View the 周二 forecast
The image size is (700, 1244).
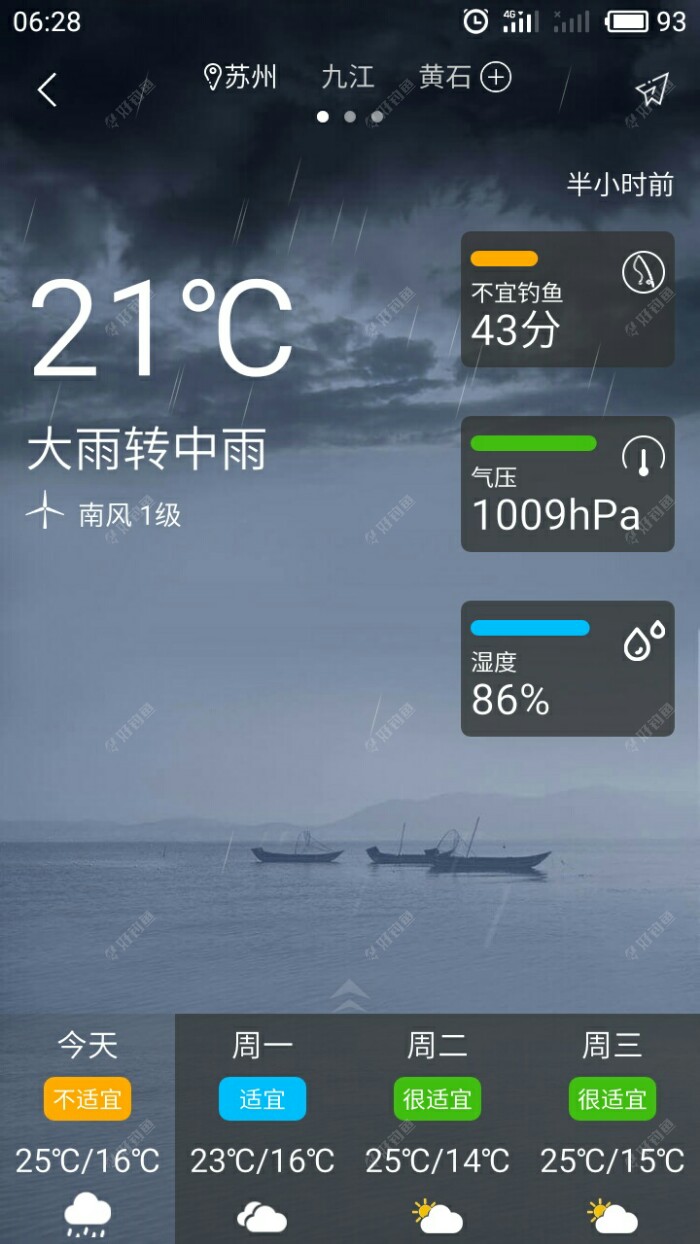pos(437,1128)
